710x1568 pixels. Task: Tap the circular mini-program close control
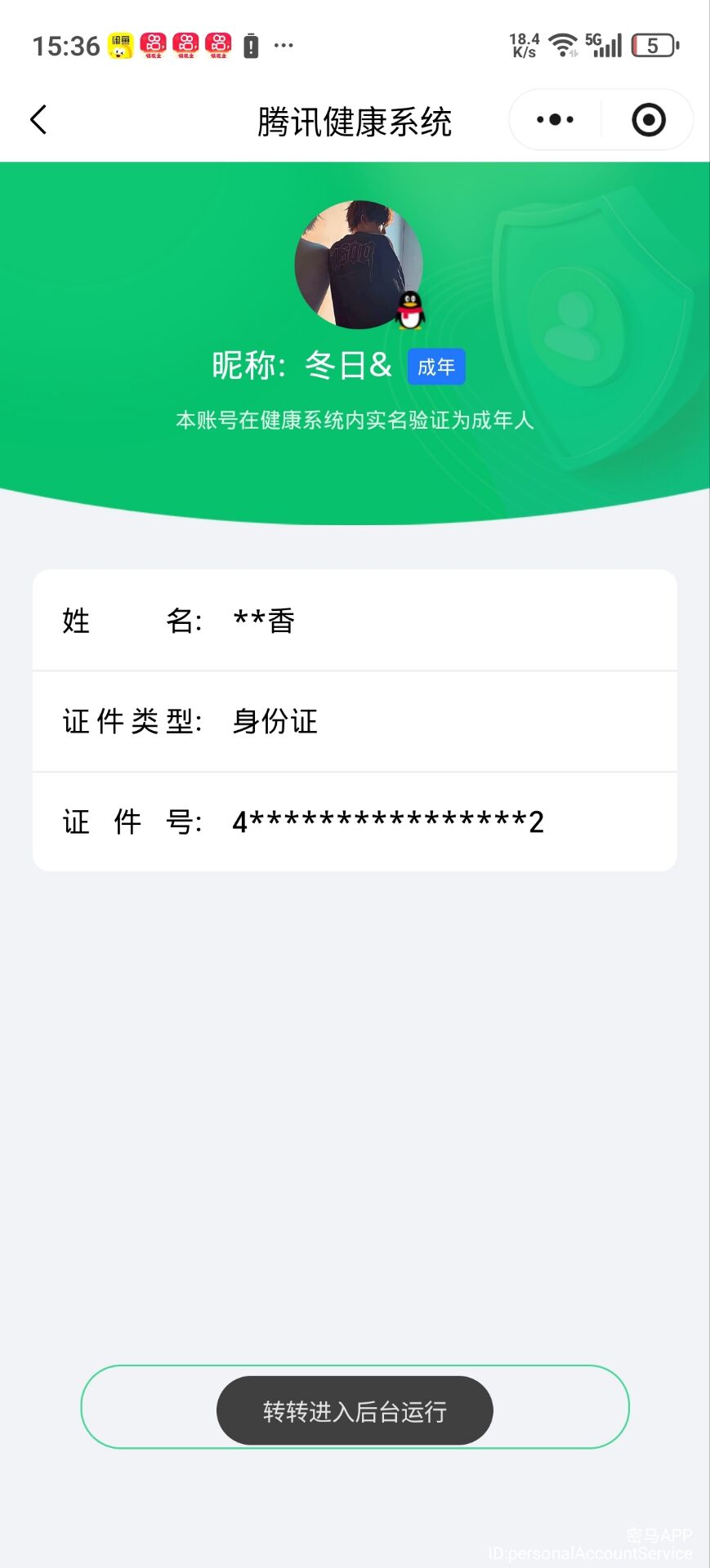pyautogui.click(x=648, y=119)
